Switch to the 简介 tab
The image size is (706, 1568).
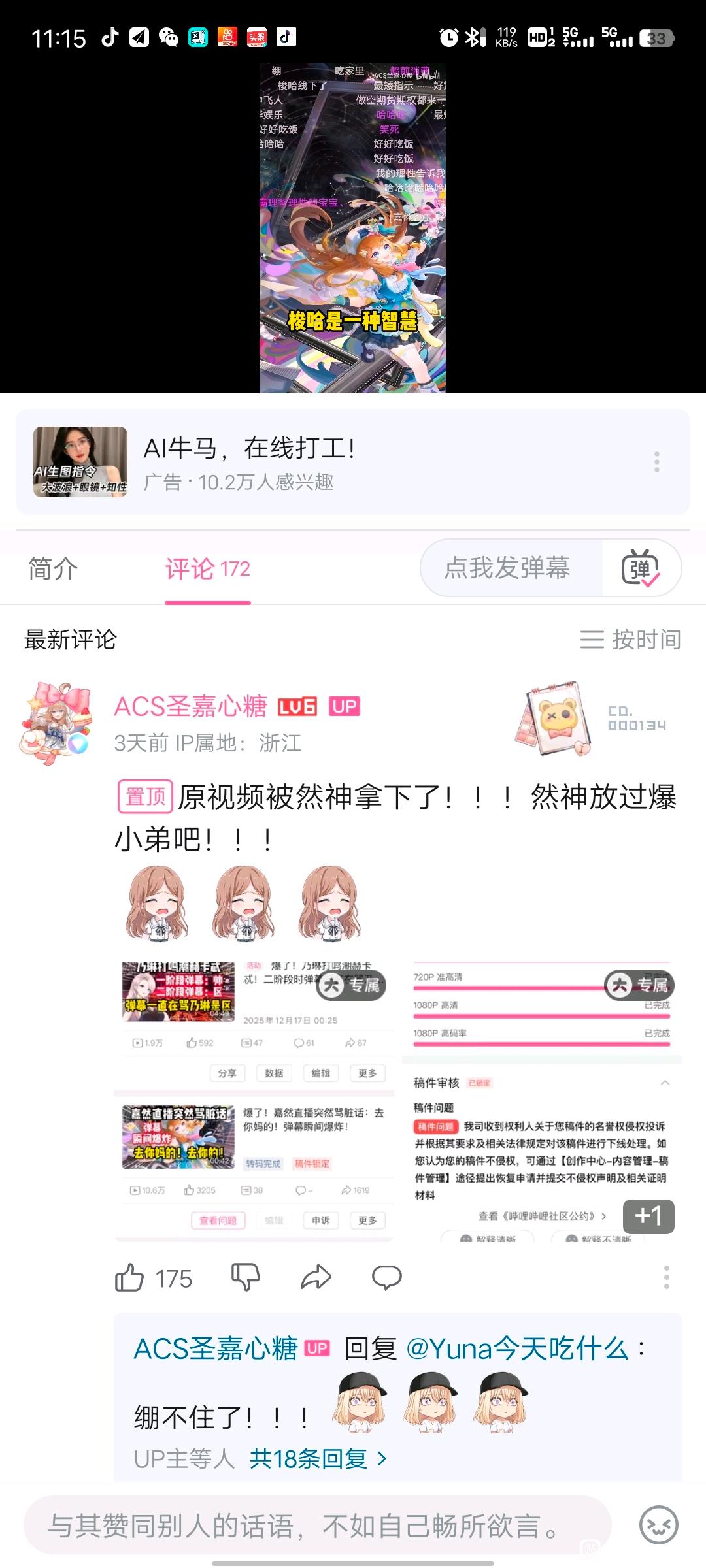tap(53, 568)
